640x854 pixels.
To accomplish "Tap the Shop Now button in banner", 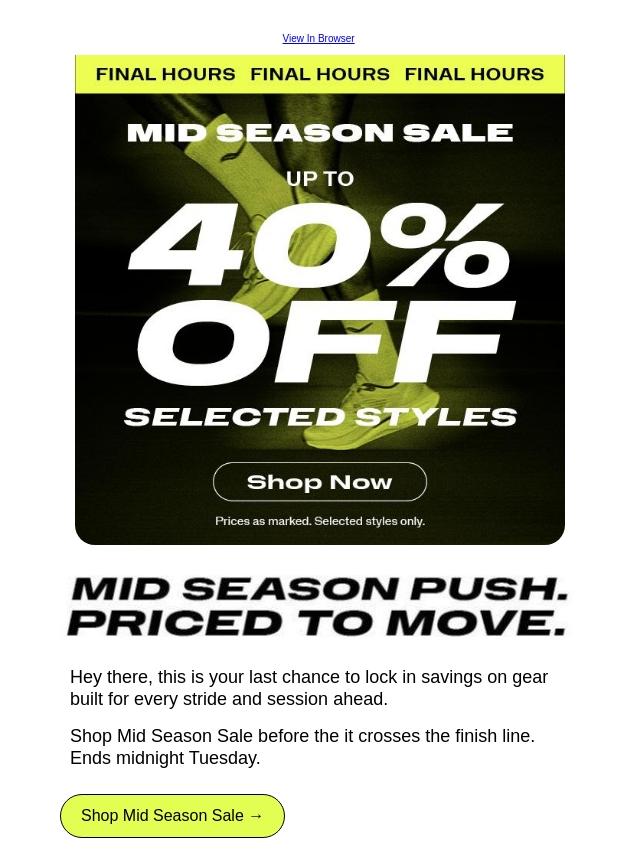I will pyautogui.click(x=320, y=481).
